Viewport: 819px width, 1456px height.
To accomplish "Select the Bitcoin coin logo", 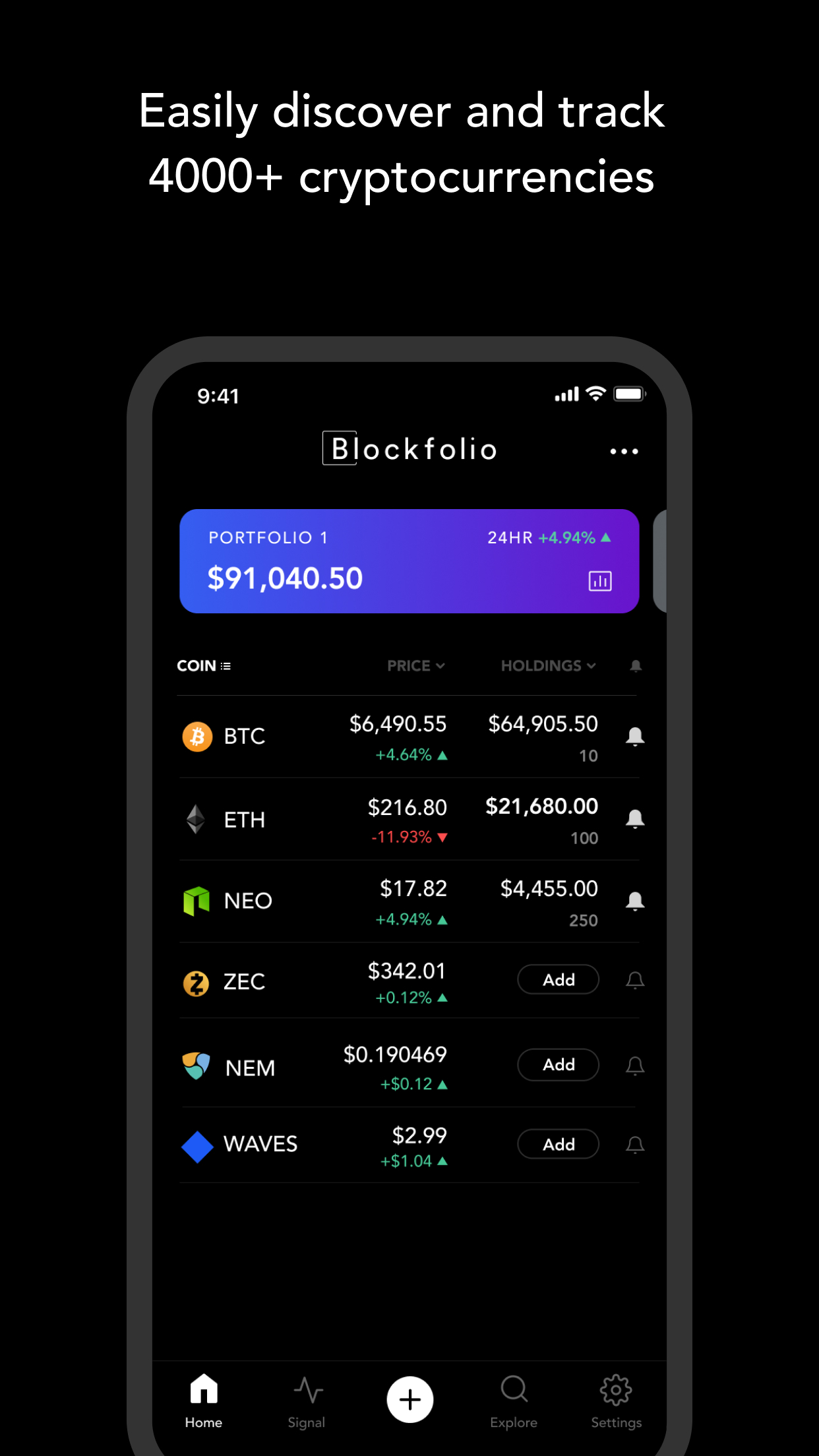I will click(x=197, y=736).
